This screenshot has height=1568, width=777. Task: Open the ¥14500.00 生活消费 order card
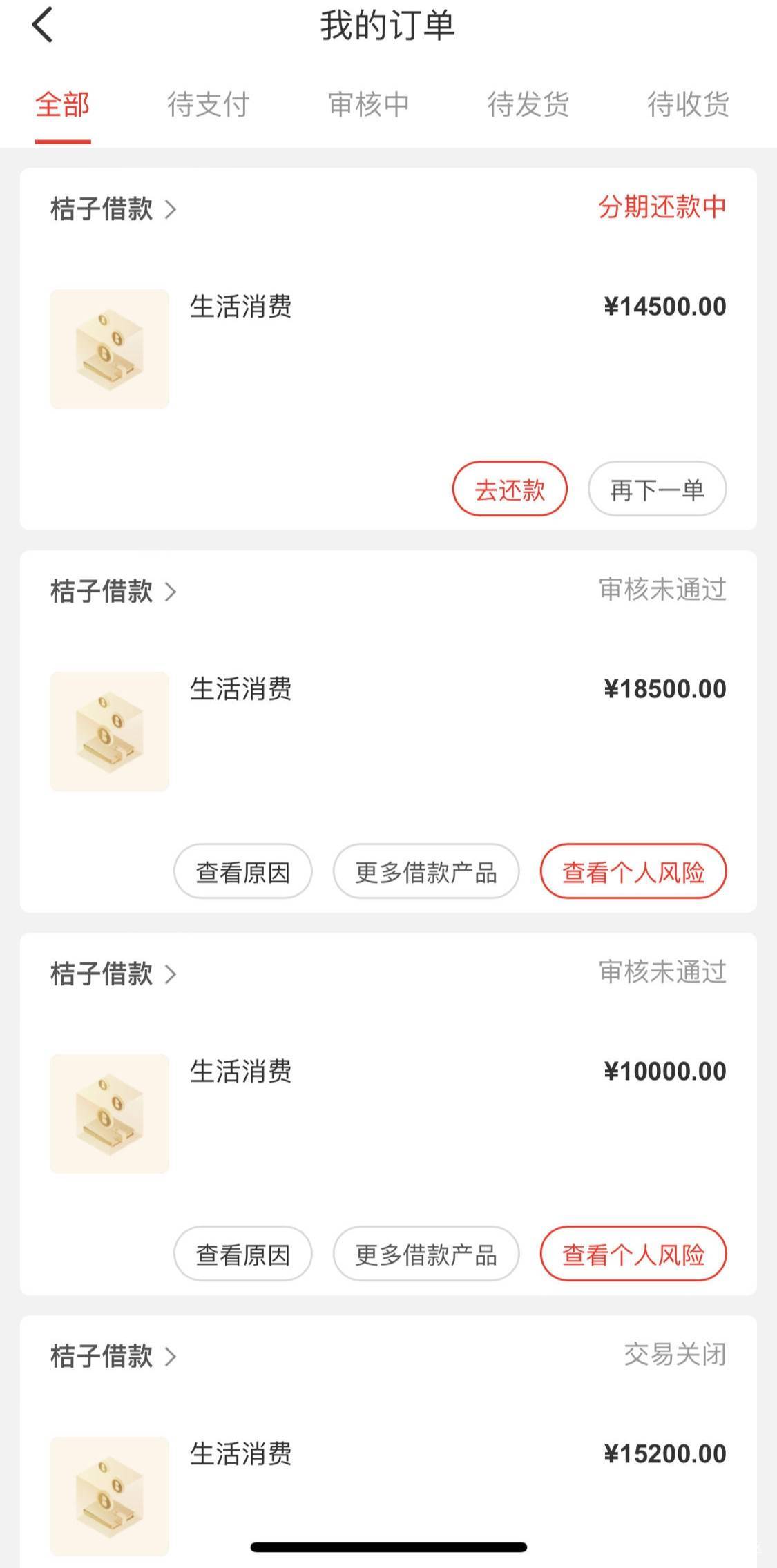click(387, 349)
